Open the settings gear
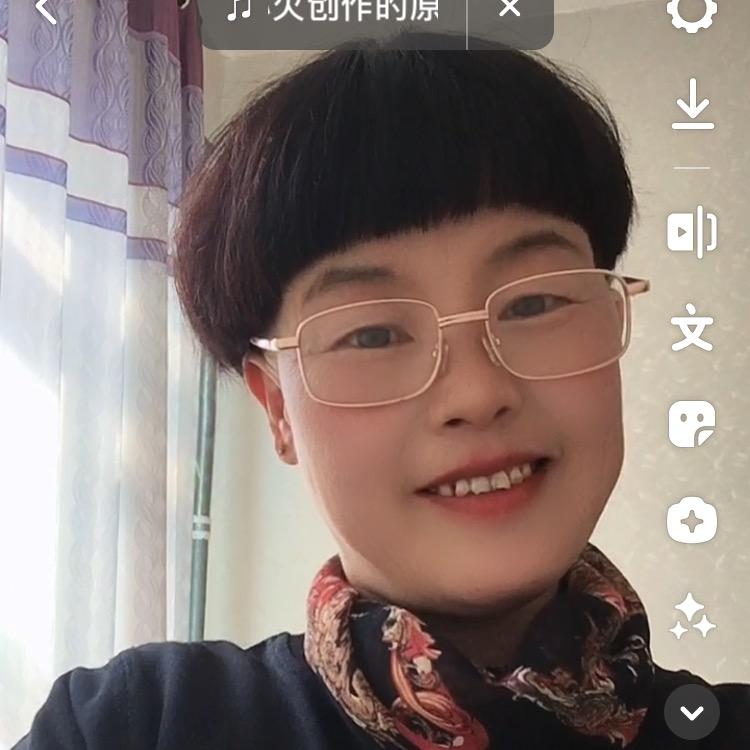This screenshot has width=750, height=750. (692, 12)
